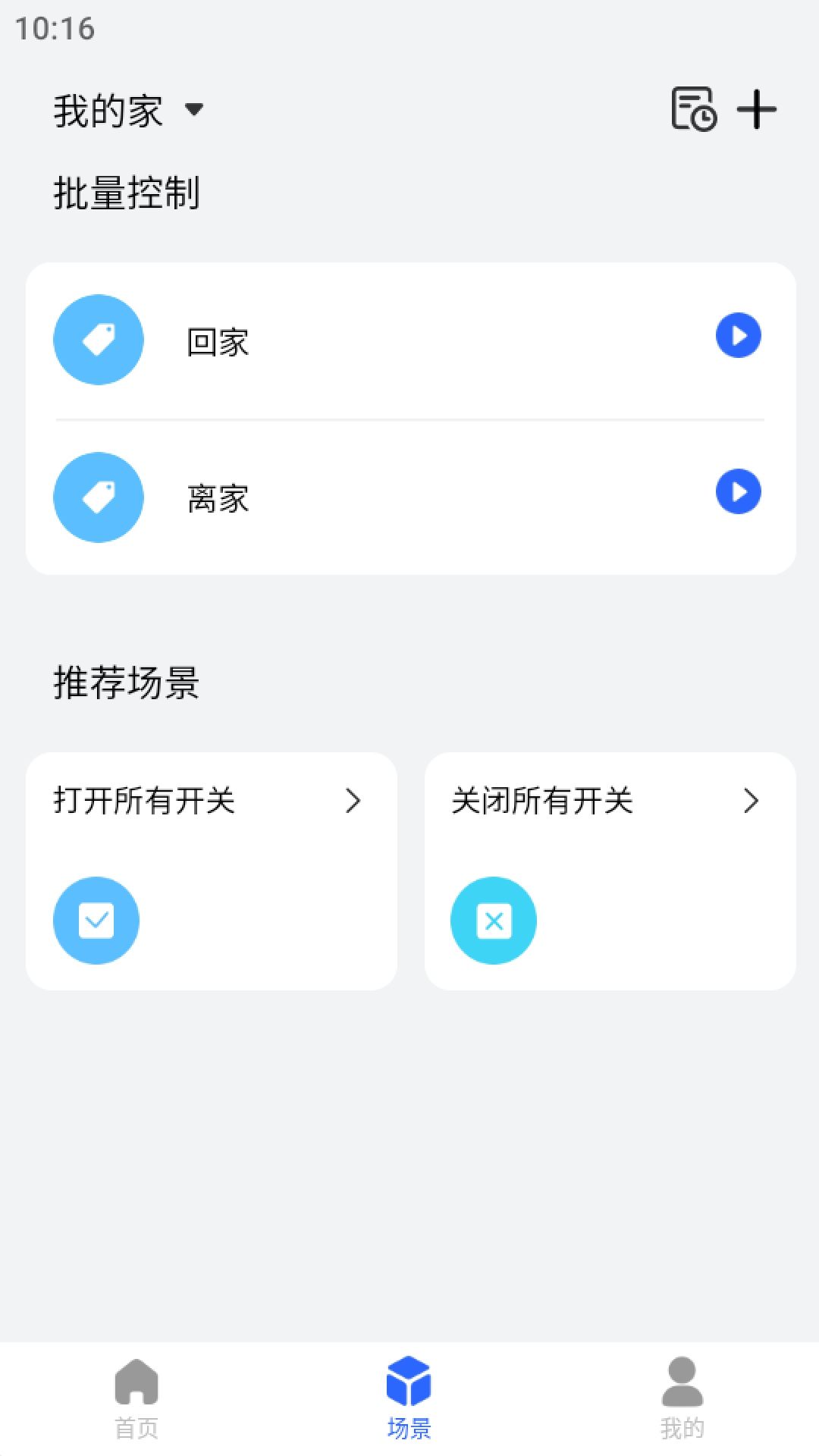
Task: Run the 离家 scene with play button
Action: (x=738, y=492)
